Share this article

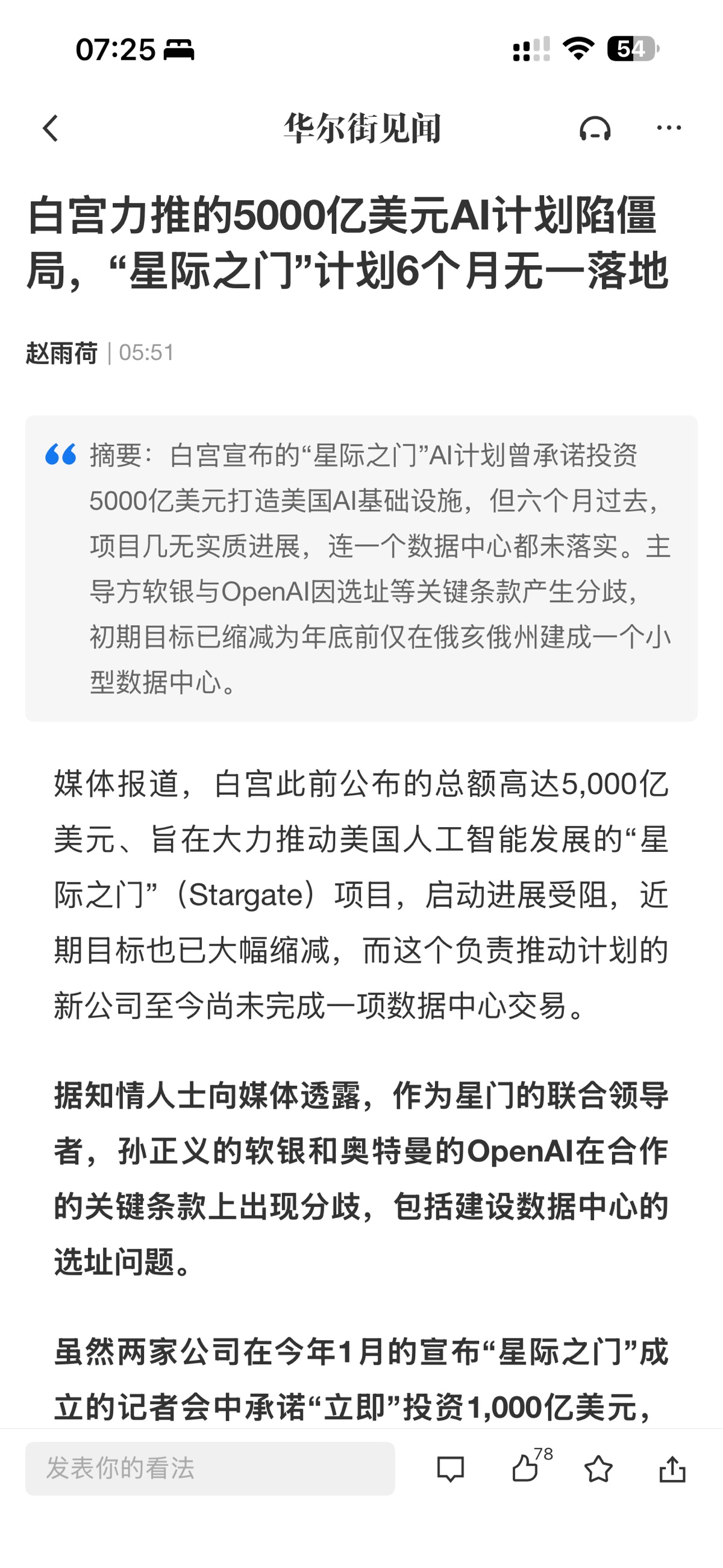click(x=672, y=1469)
